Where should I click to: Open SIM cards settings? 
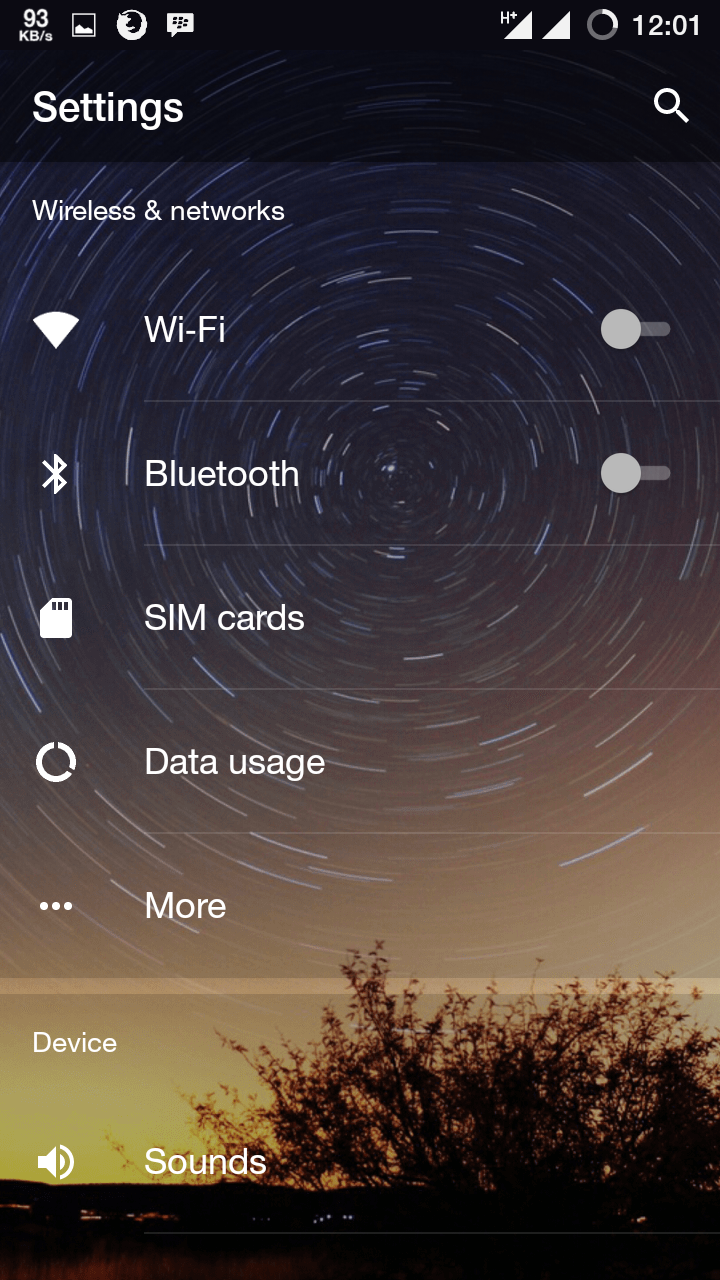coord(360,617)
